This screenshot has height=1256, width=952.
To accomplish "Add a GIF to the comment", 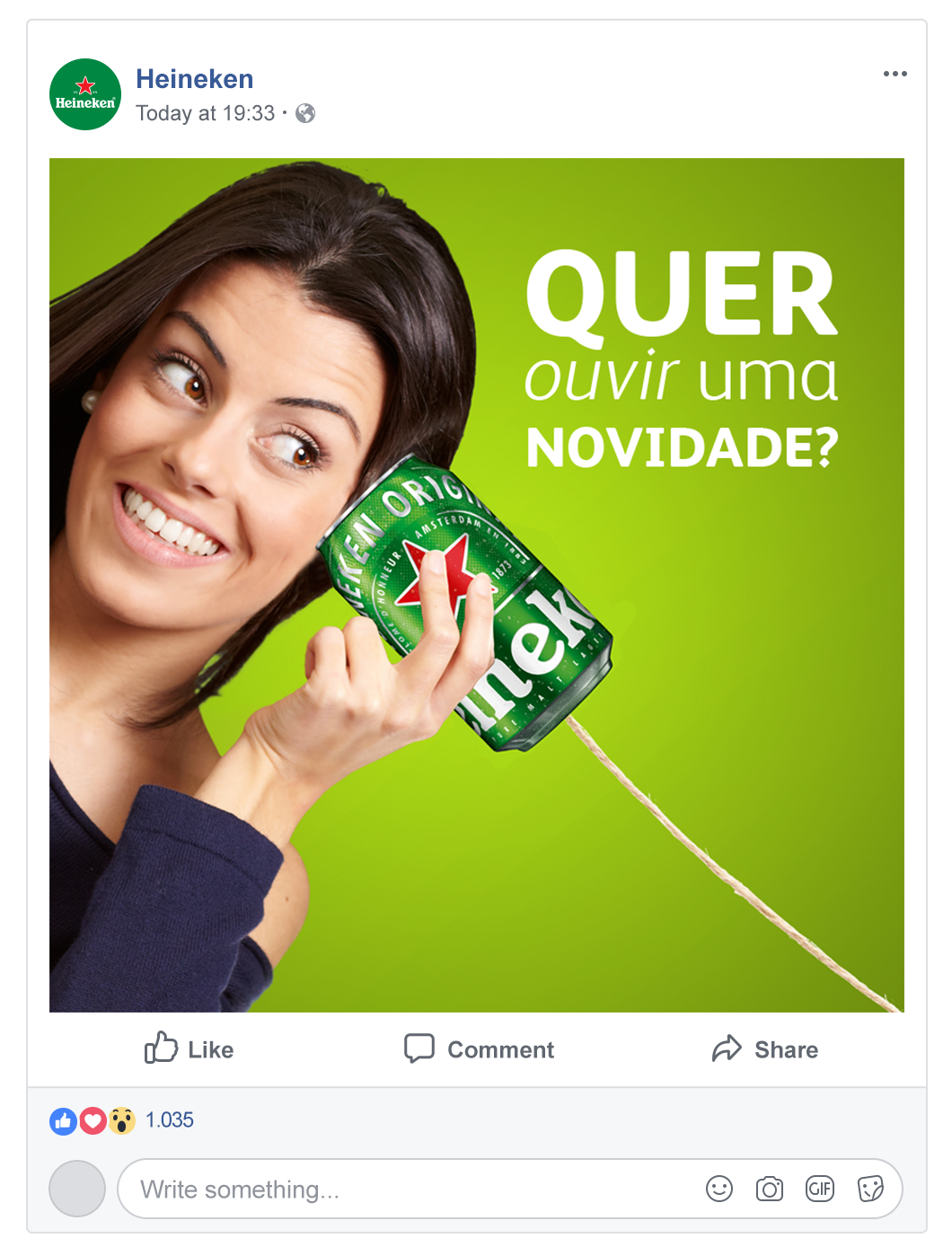I will point(820,1190).
